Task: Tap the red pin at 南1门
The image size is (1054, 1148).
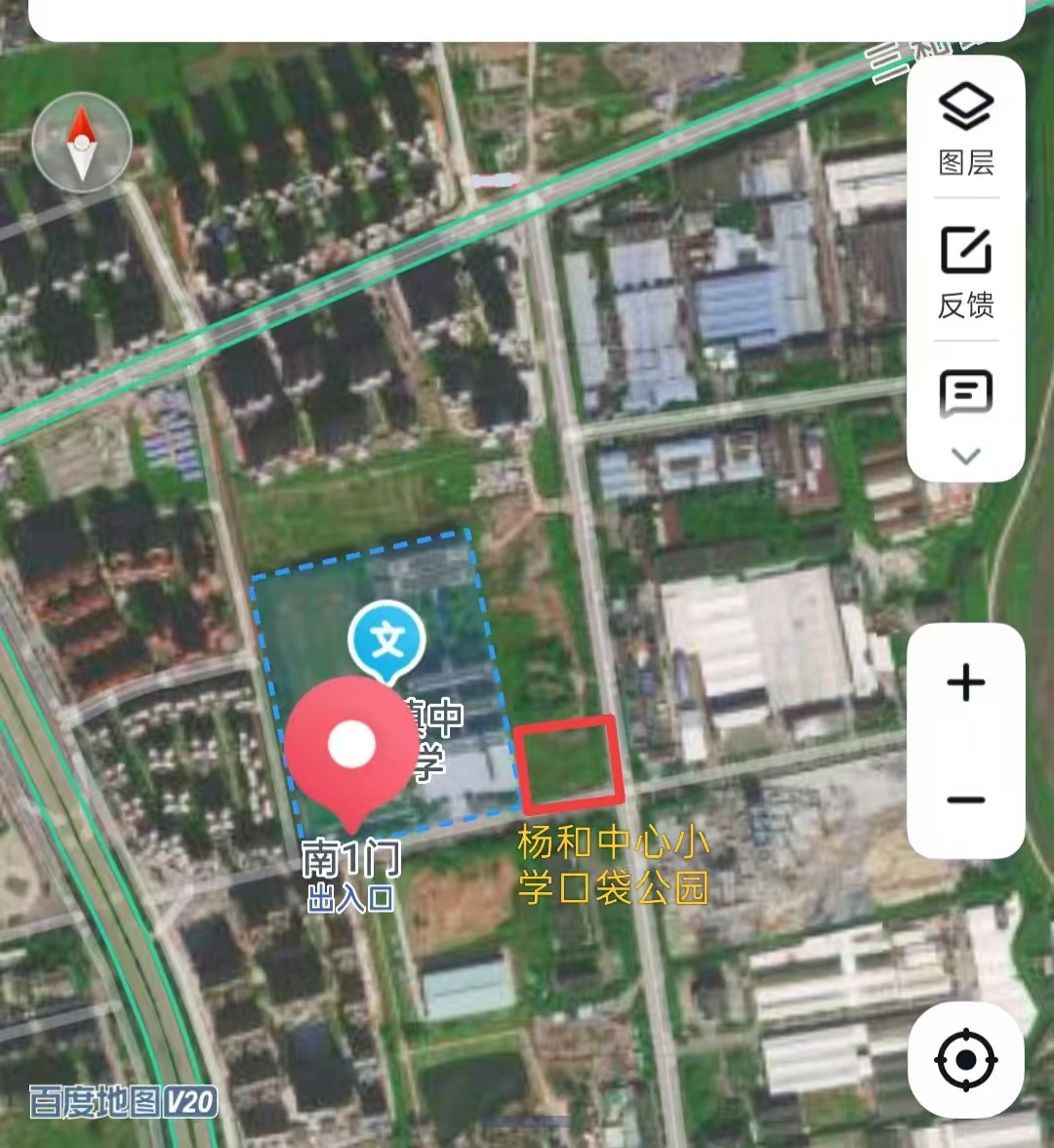Action: [350, 749]
